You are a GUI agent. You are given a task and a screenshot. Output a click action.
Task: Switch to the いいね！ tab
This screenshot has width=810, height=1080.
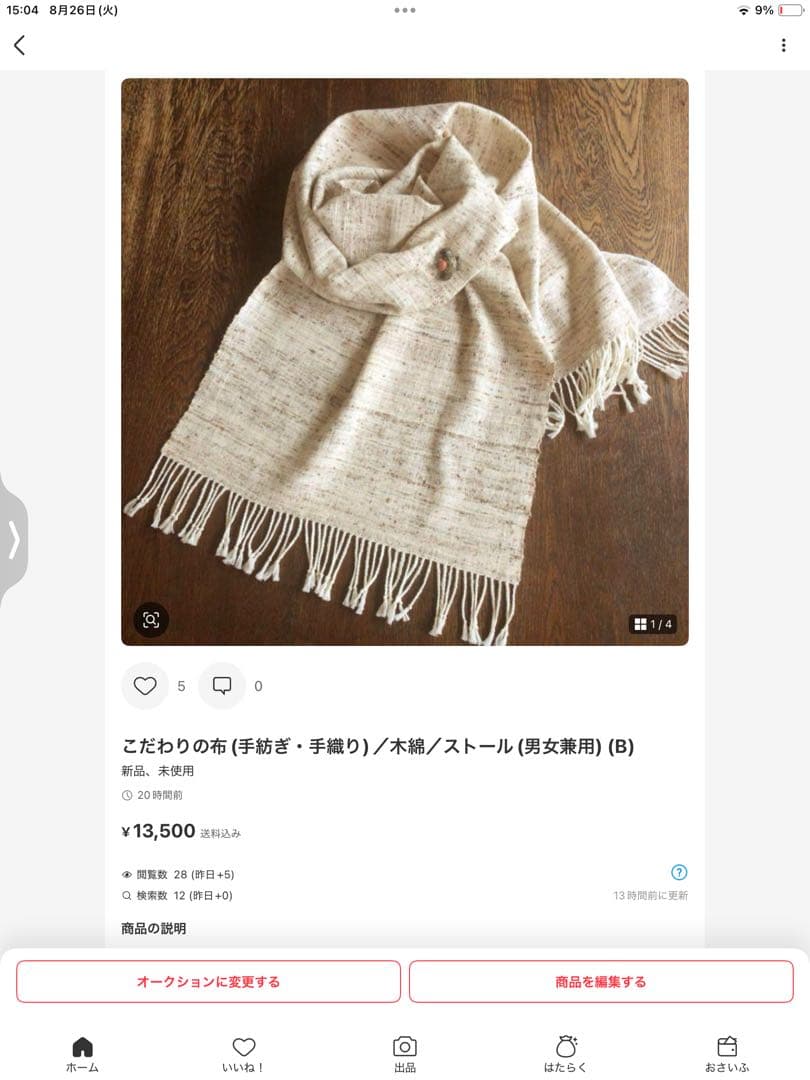pos(243,1054)
